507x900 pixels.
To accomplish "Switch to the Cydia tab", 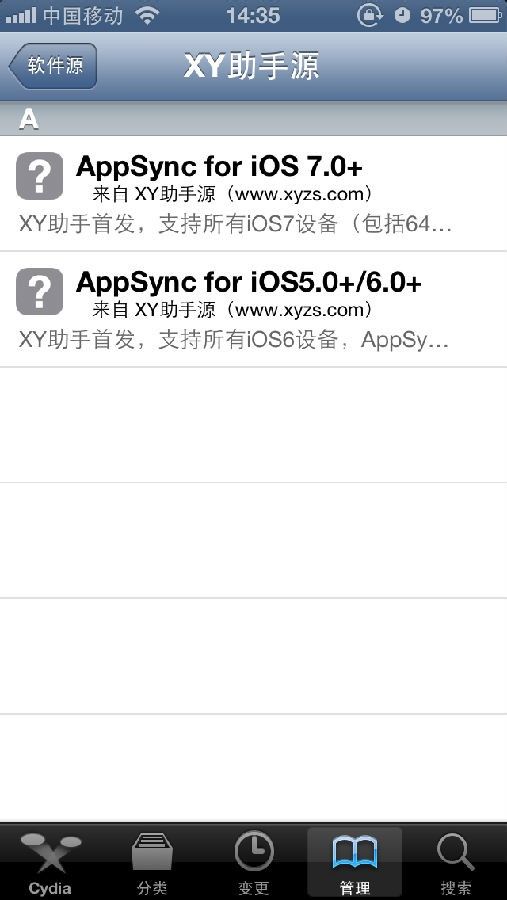I will pos(51,863).
